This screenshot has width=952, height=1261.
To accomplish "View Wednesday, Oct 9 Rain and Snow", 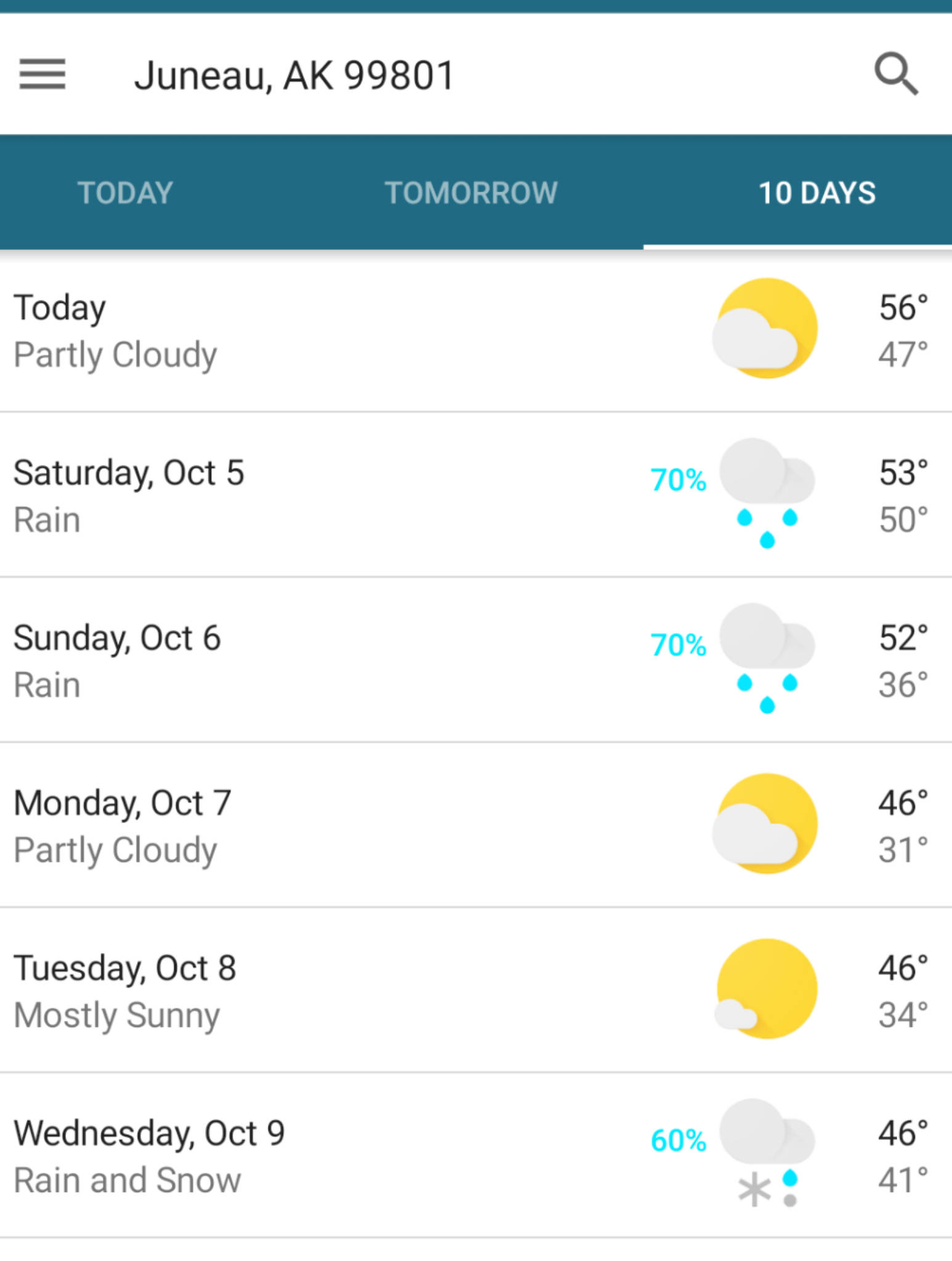I will tap(476, 1156).
